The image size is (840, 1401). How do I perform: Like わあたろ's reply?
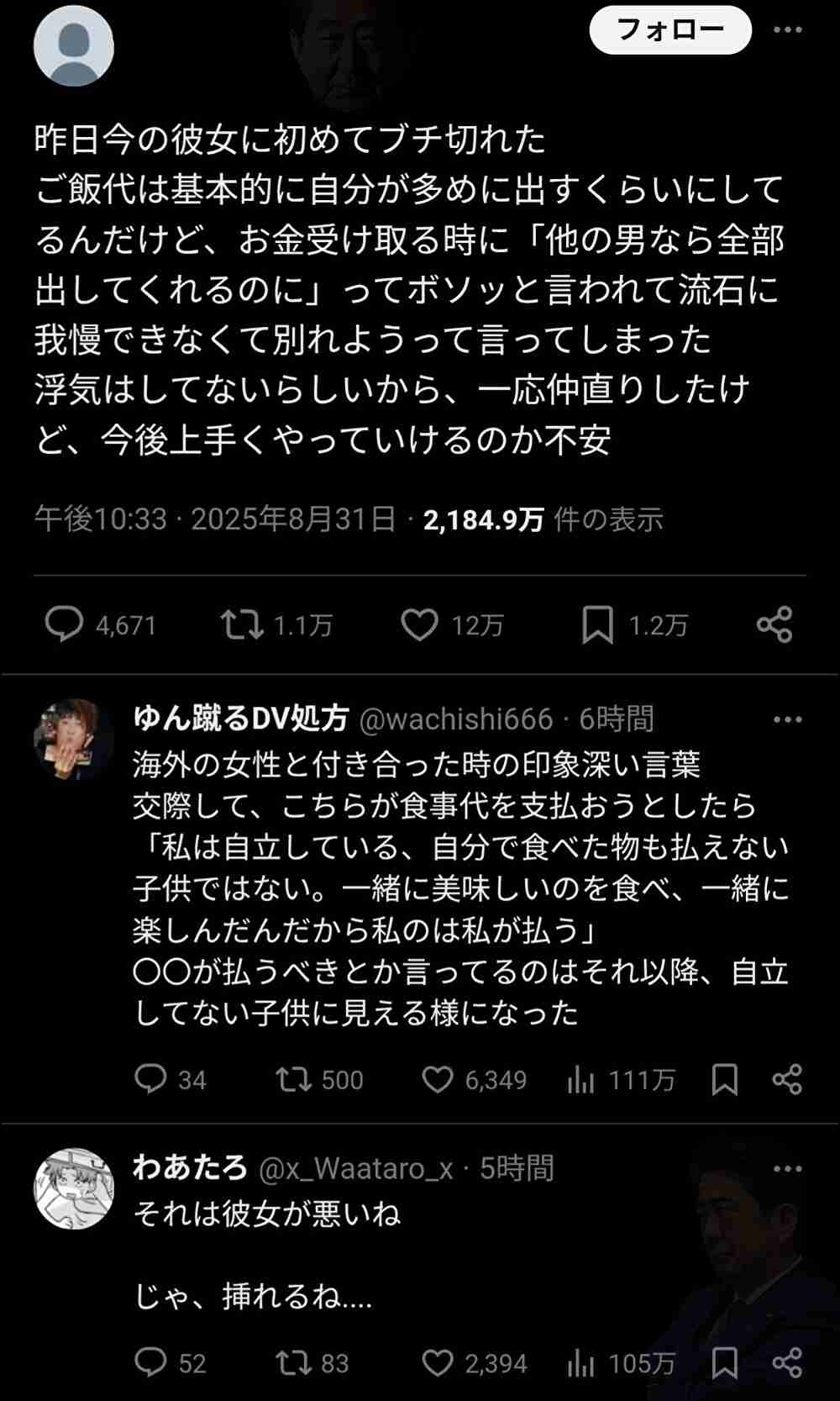pos(437,1362)
